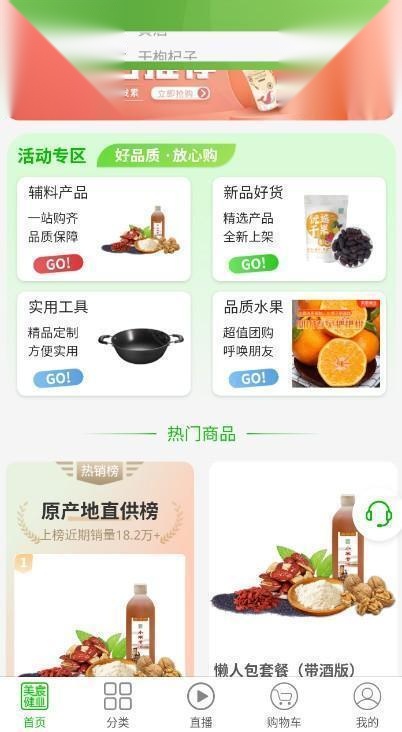Select the 首页 tab
Image resolution: width=402 pixels, height=732 pixels.
click(35, 704)
